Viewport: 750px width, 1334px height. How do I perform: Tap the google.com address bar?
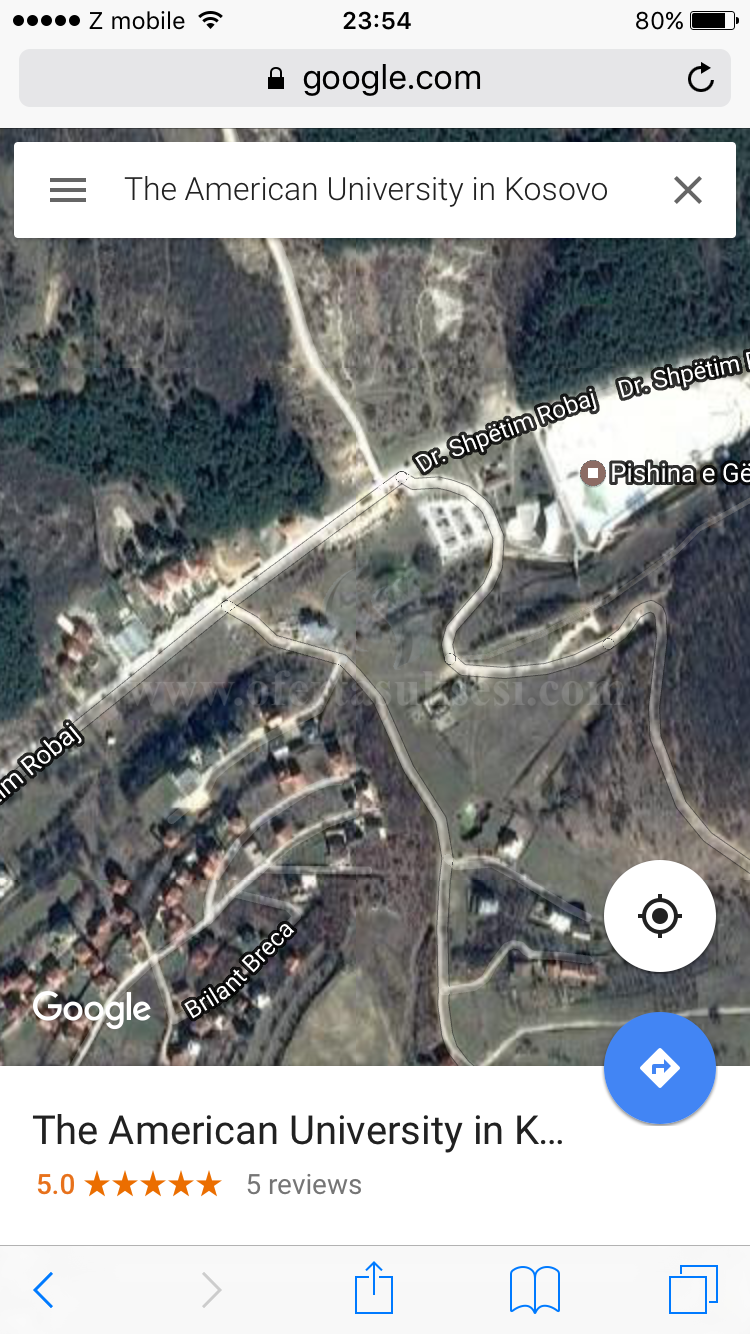tap(375, 78)
